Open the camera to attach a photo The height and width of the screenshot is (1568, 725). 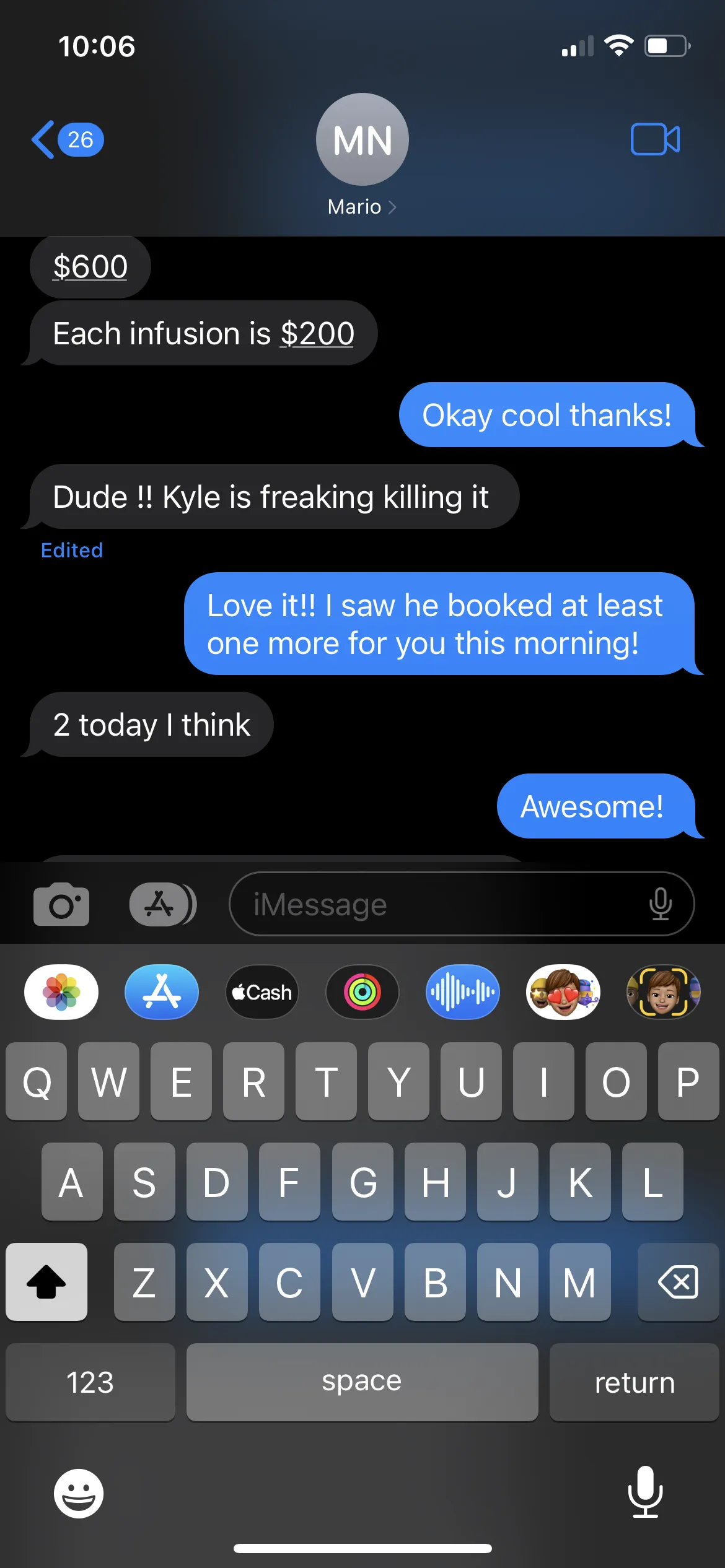[x=61, y=905]
